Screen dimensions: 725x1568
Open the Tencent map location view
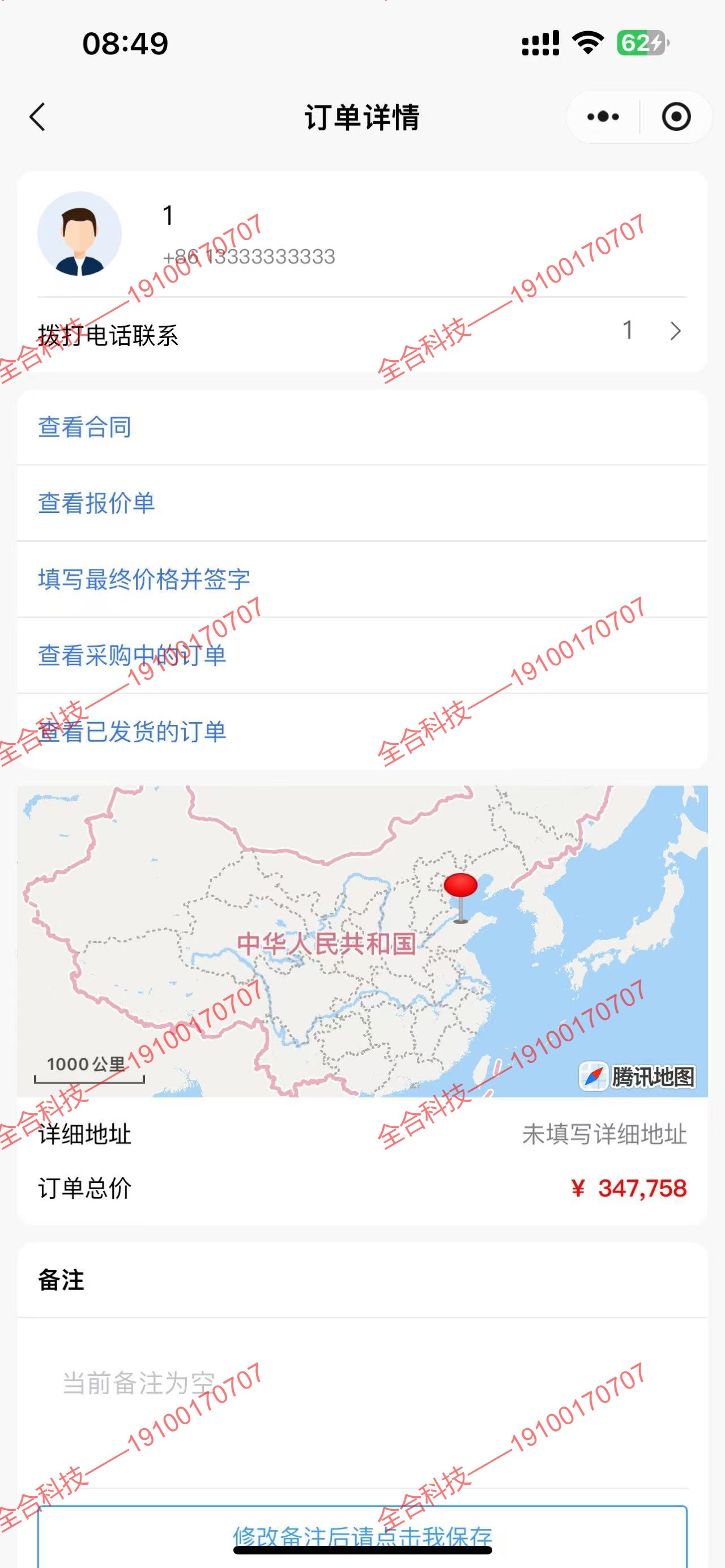(x=361, y=941)
